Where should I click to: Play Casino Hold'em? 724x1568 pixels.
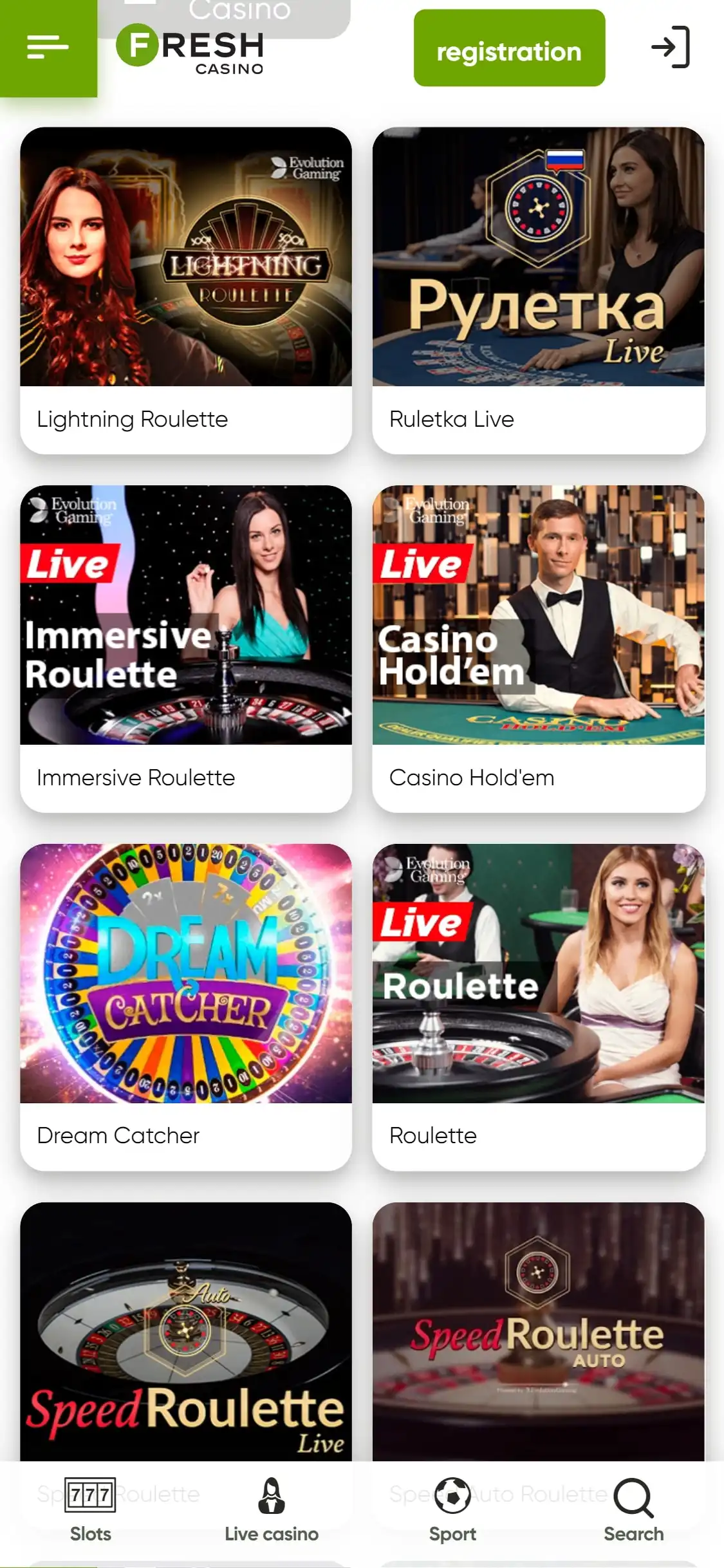538,648
